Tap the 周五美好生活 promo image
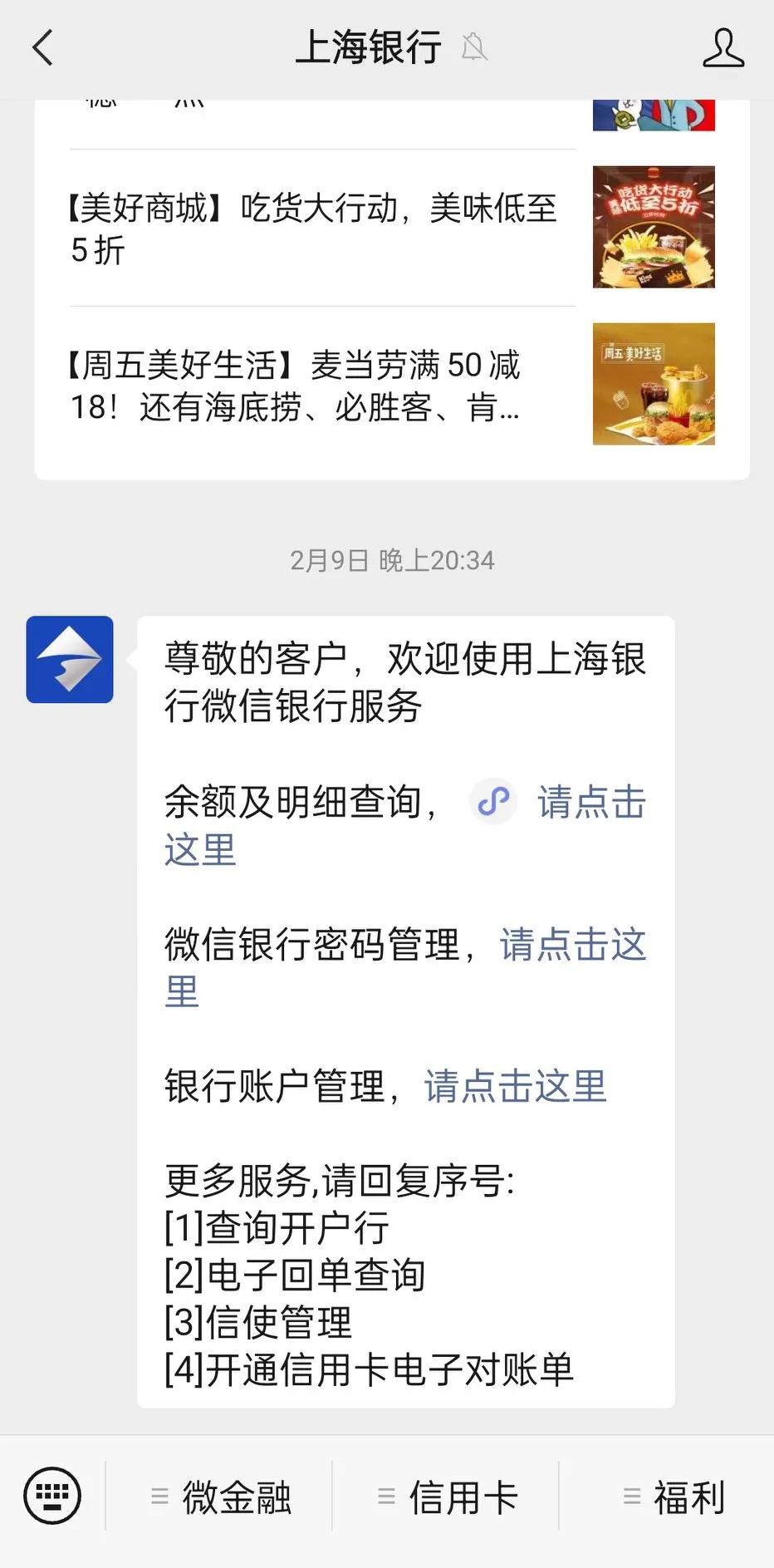Viewport: 774px width, 1568px height. (x=653, y=383)
